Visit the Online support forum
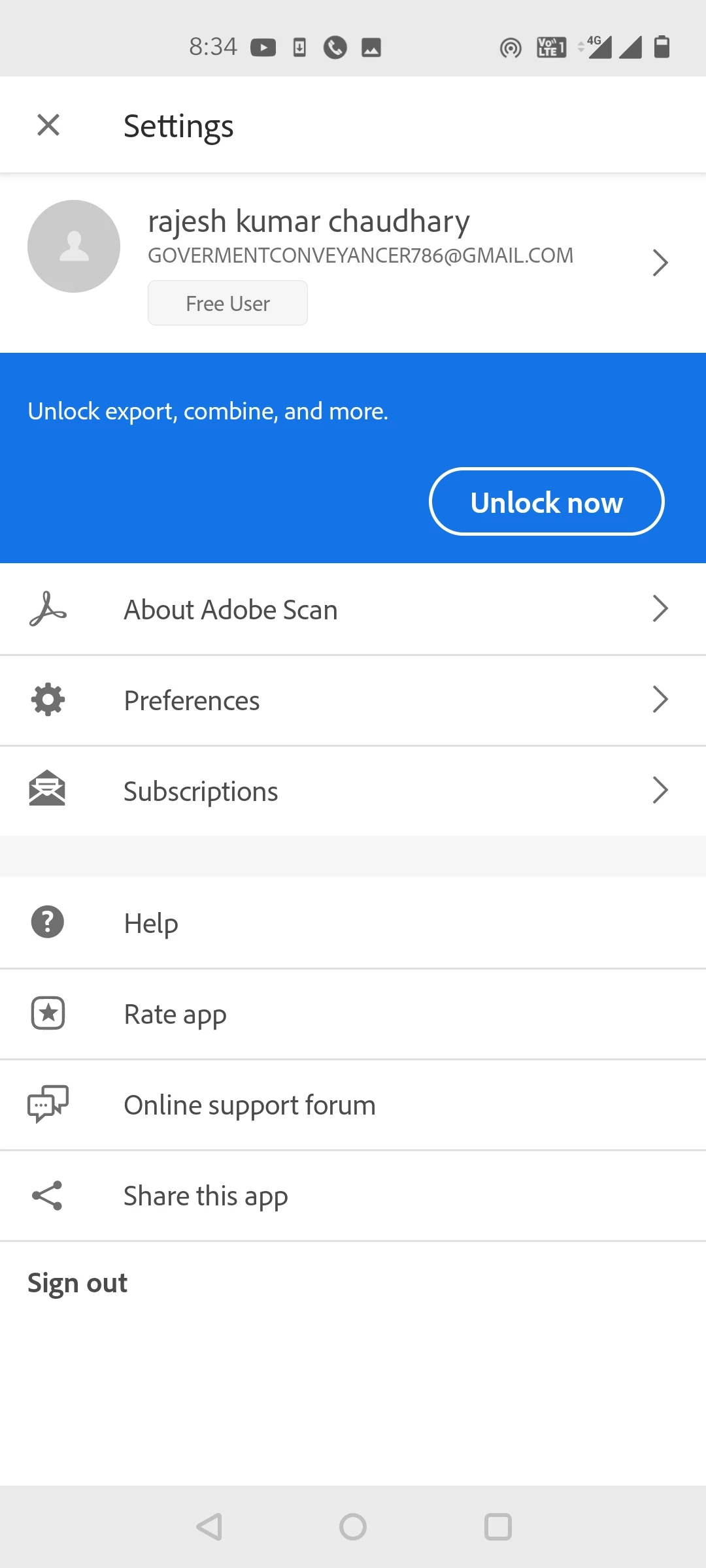The width and height of the screenshot is (706, 1568). (353, 1105)
